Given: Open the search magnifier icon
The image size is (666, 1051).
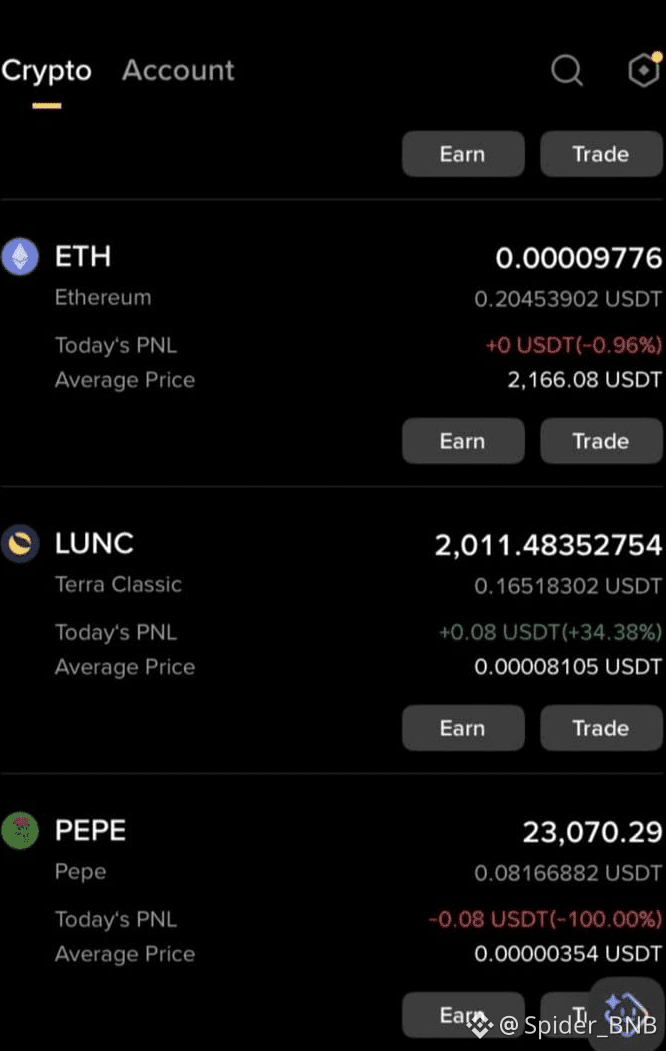Looking at the screenshot, I should 567,70.
